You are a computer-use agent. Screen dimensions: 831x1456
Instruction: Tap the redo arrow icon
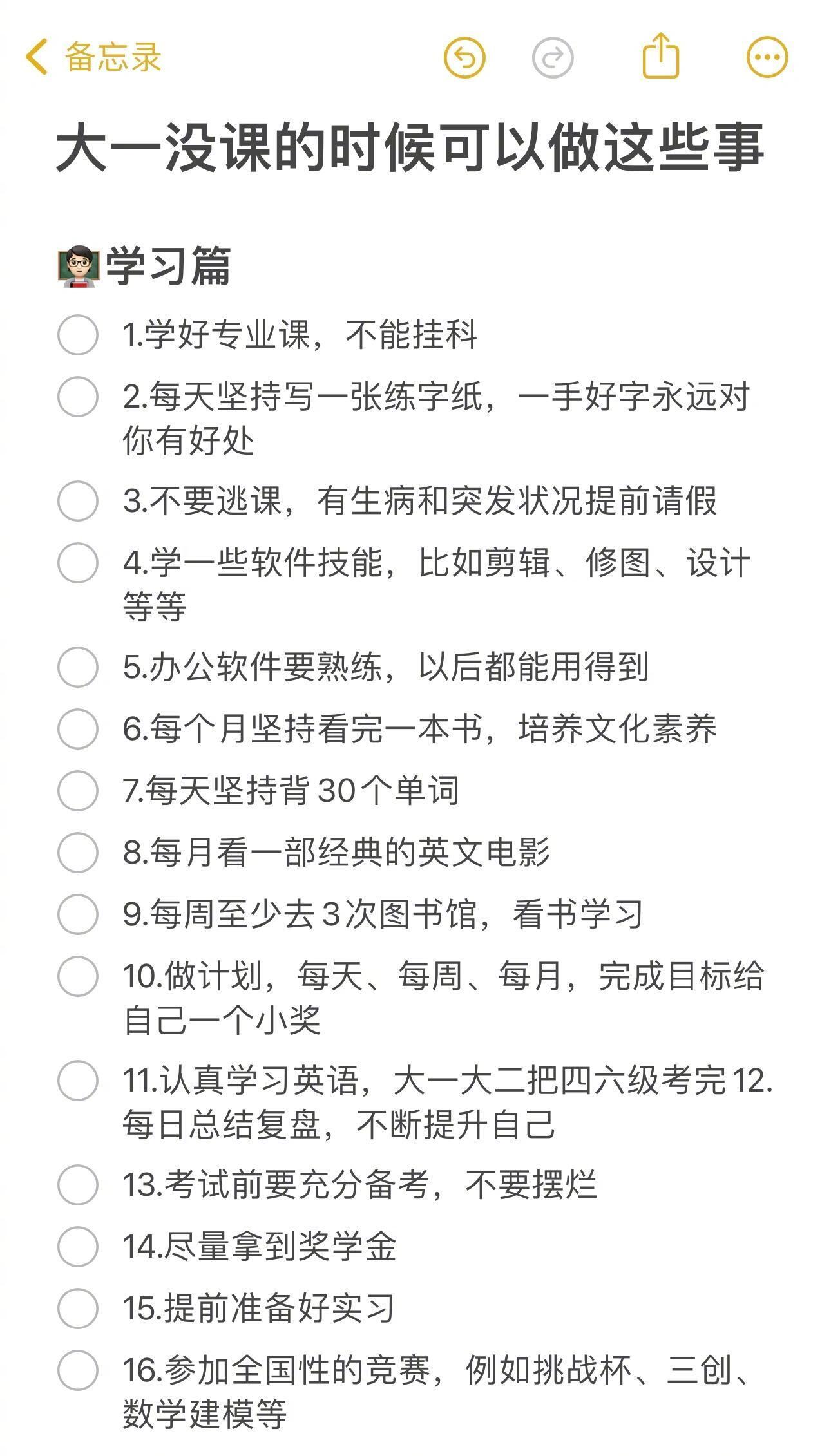click(x=553, y=57)
